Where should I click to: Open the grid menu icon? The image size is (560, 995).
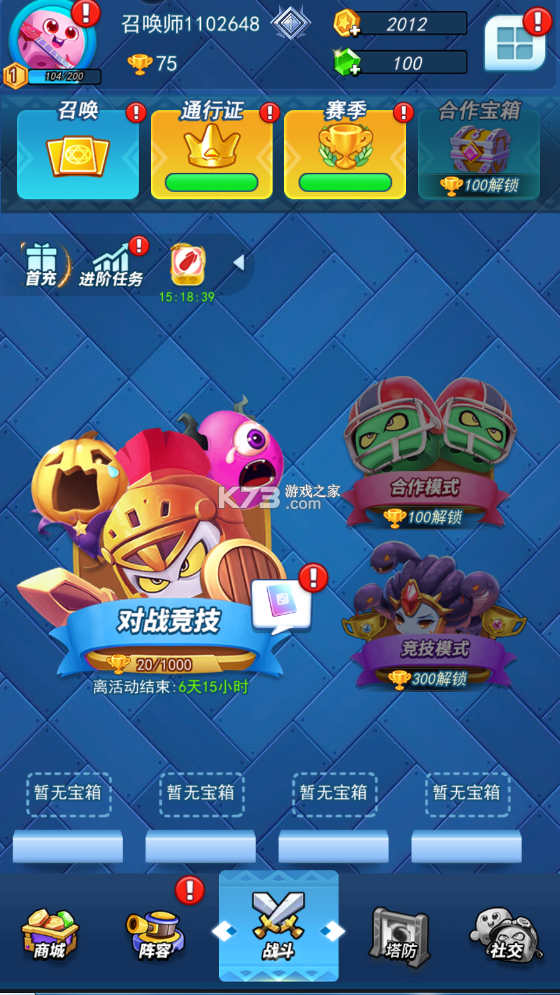click(514, 43)
